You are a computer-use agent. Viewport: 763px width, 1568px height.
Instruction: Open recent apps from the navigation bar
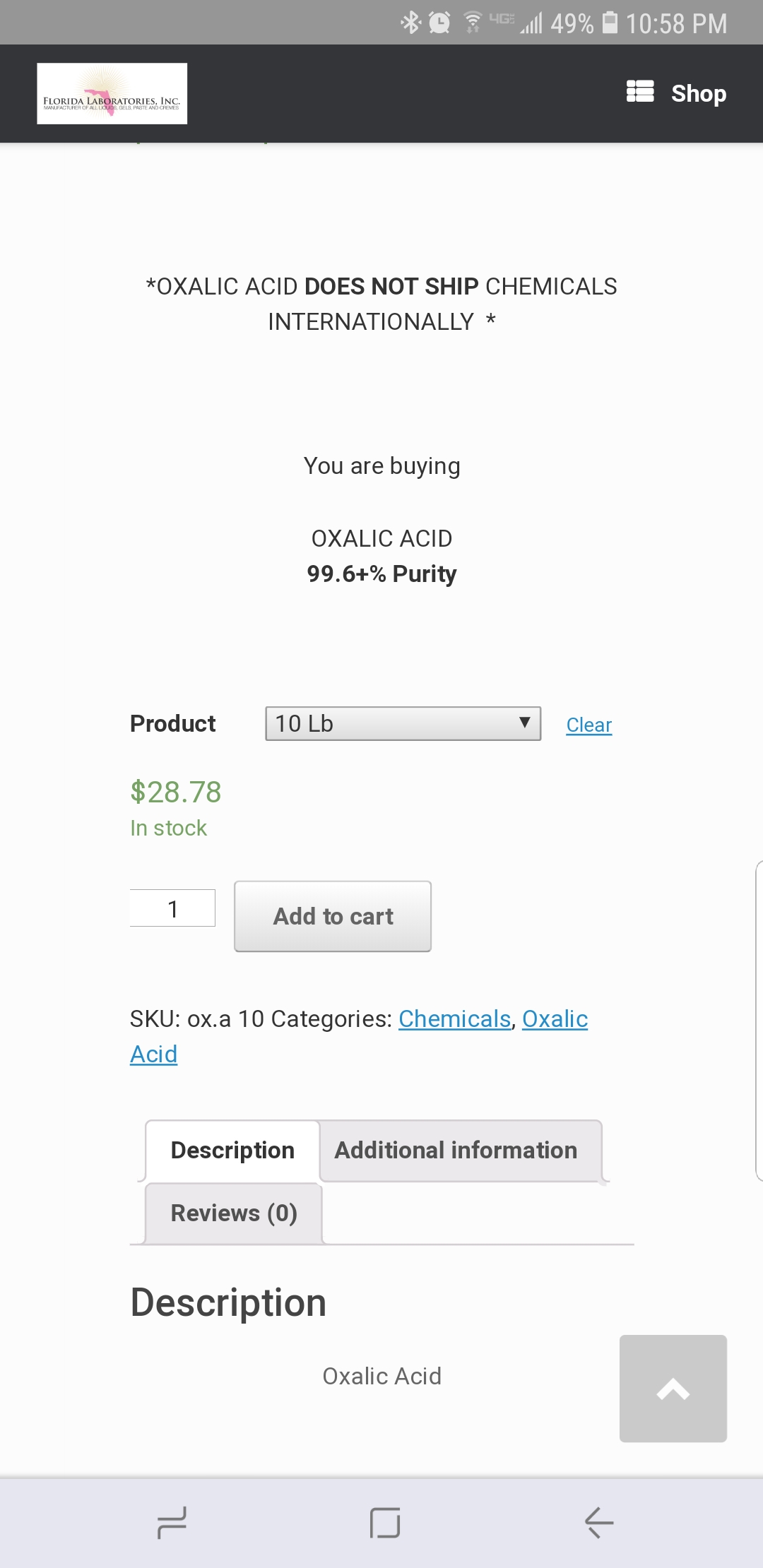[x=172, y=1522]
